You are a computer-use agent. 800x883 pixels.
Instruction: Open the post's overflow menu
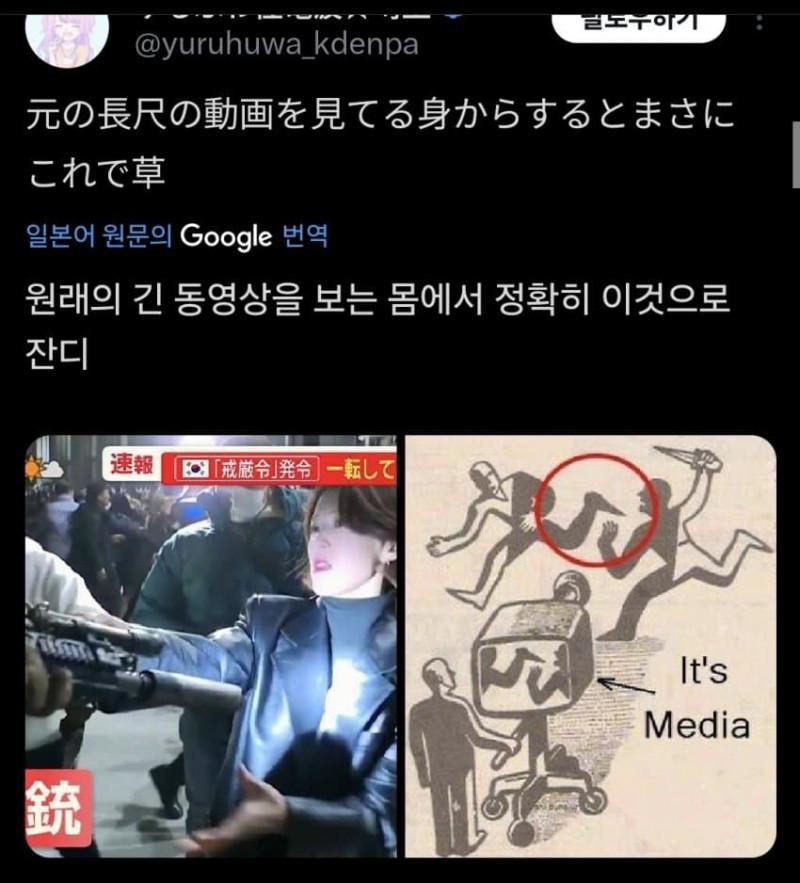click(762, 22)
